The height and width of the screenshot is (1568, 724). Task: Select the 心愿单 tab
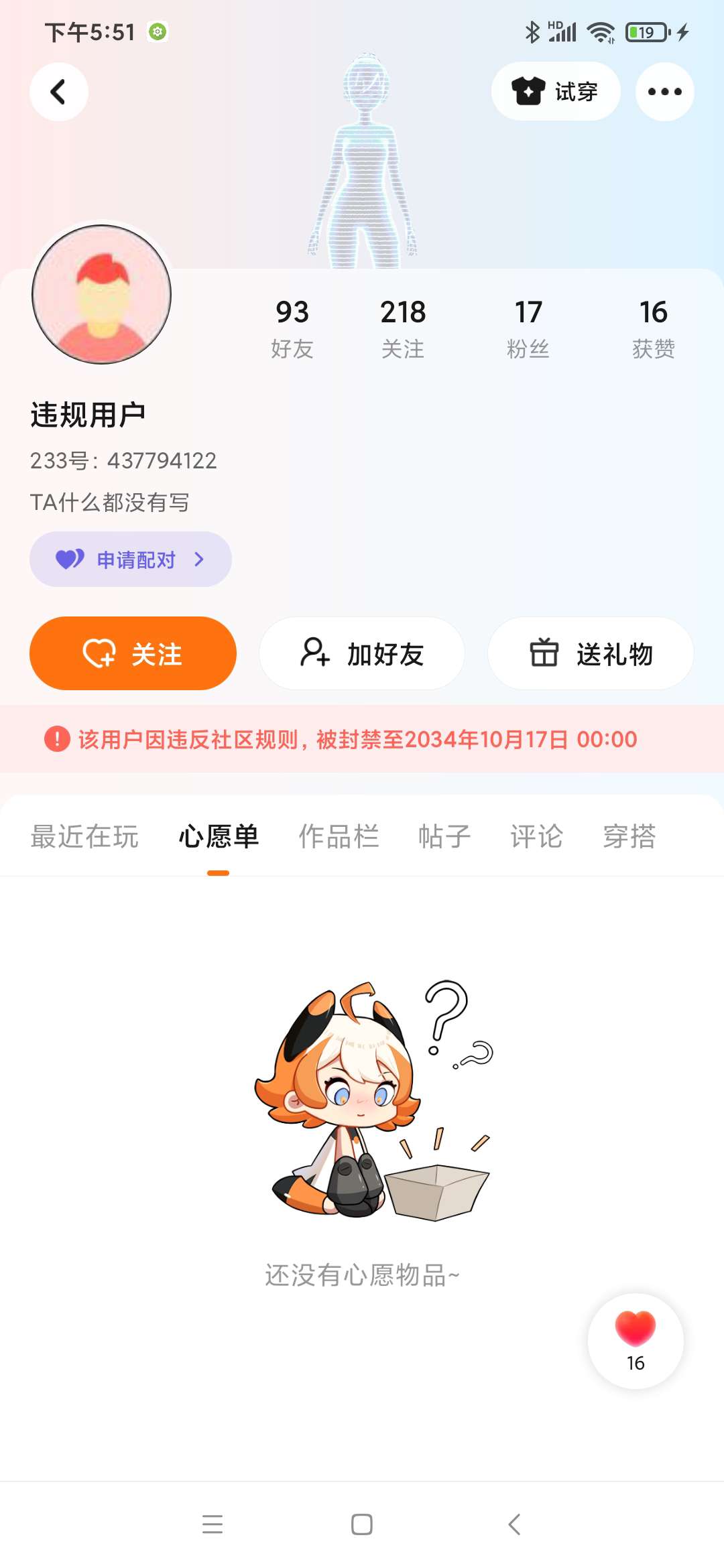click(x=219, y=836)
